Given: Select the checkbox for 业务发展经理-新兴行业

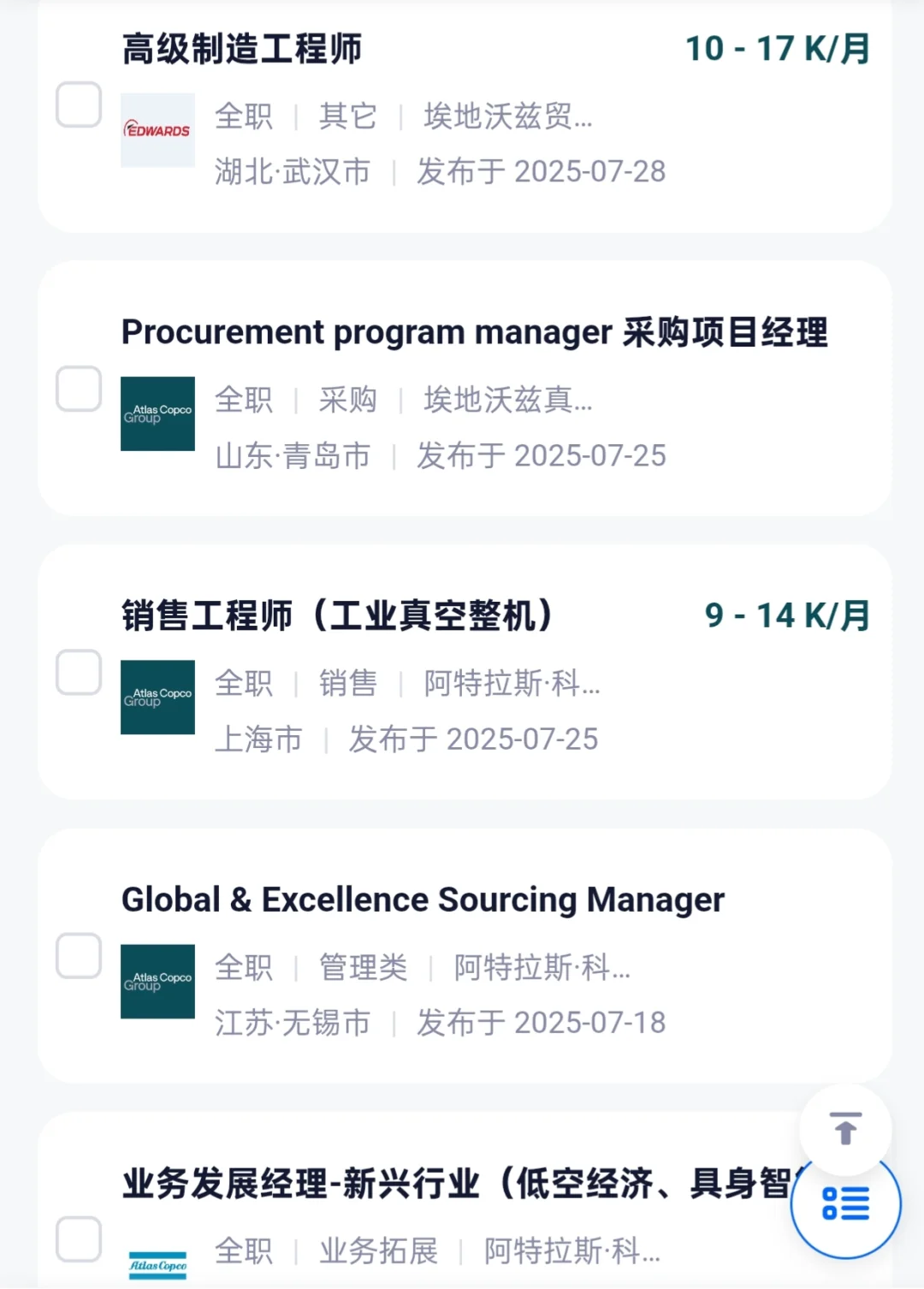Looking at the screenshot, I should 79,1239.
